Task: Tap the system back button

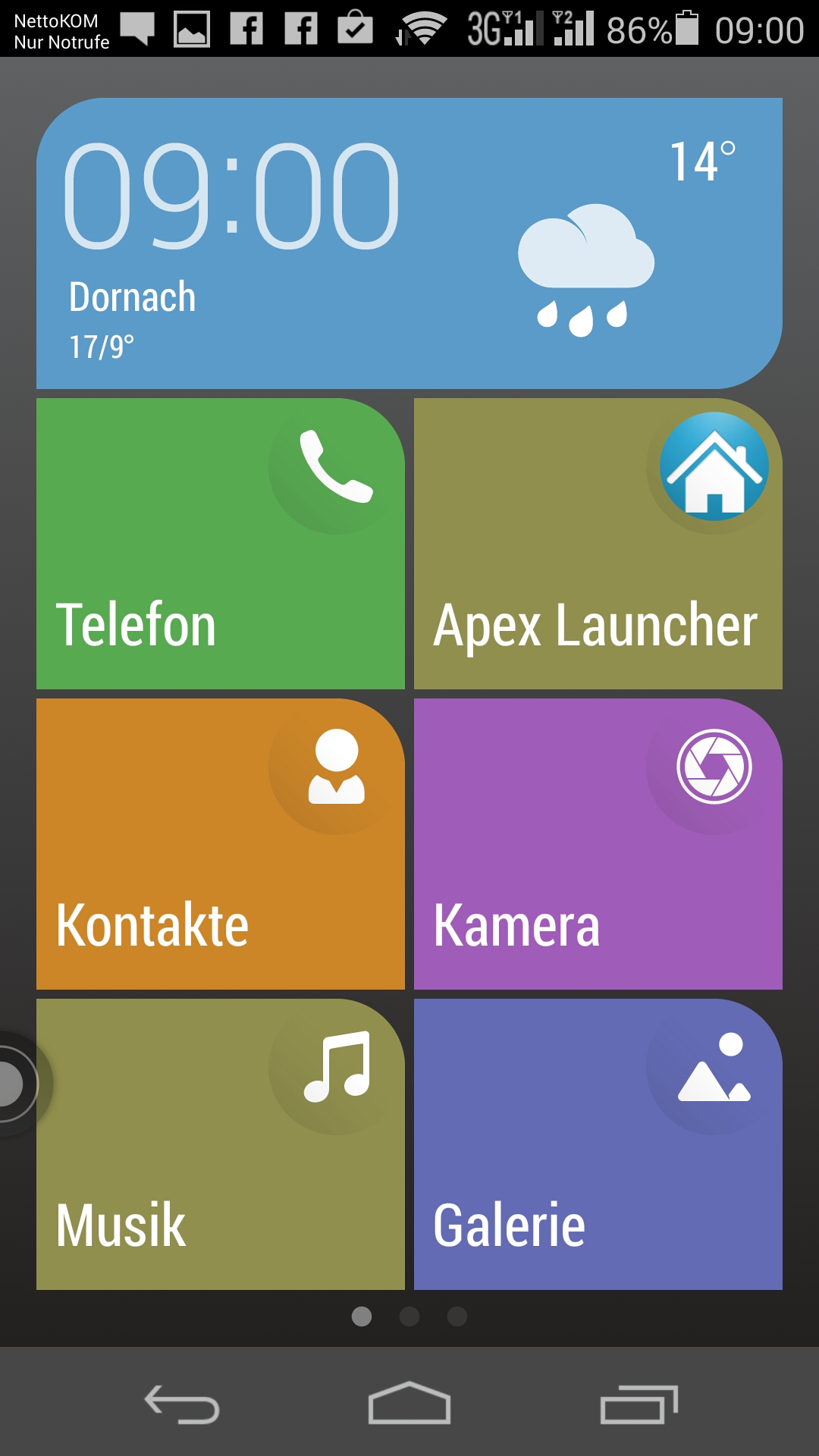Action: point(182,1404)
